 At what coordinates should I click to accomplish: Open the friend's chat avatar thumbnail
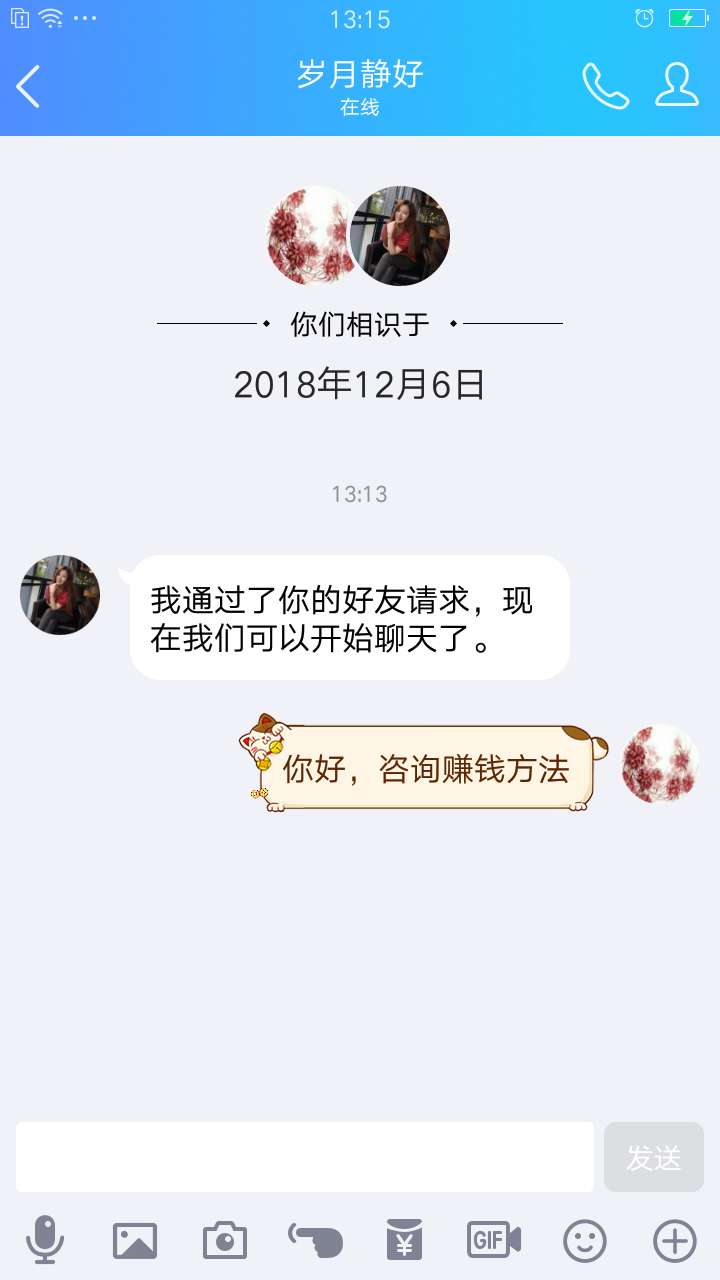pos(59,595)
